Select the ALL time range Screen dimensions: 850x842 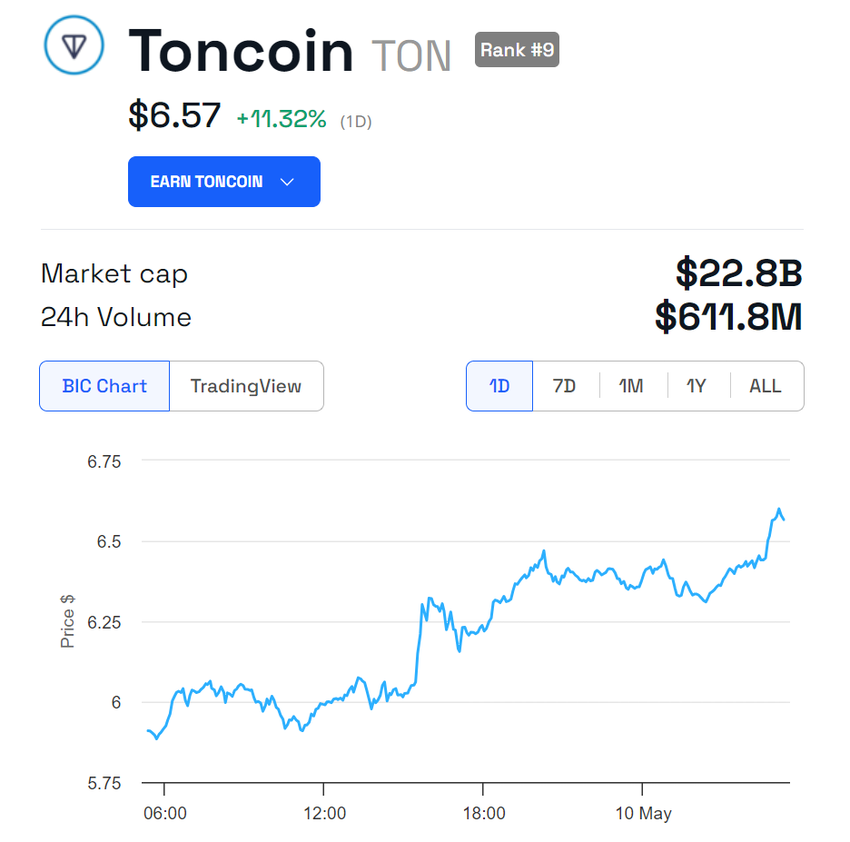(x=765, y=386)
